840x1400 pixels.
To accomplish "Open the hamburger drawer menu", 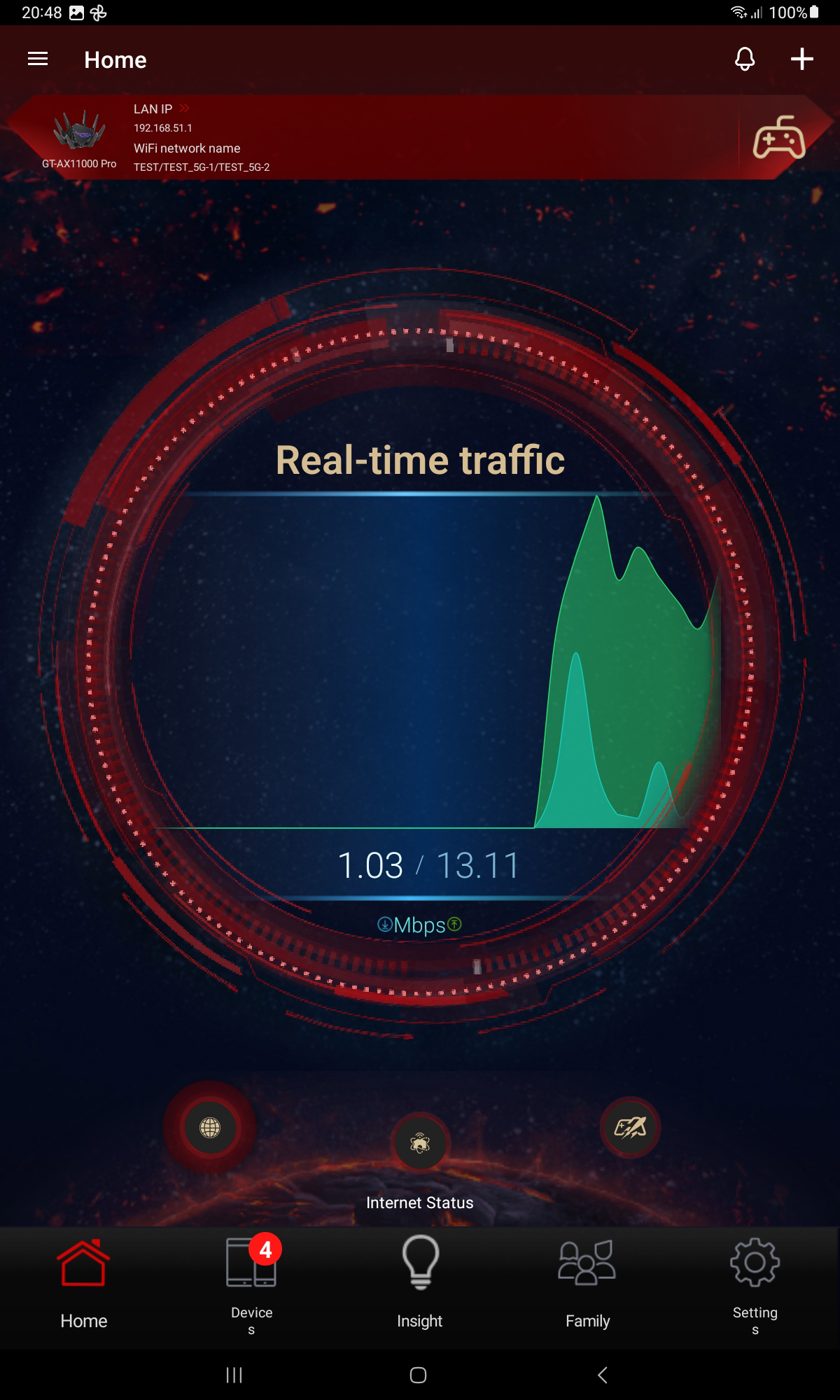I will click(x=38, y=59).
